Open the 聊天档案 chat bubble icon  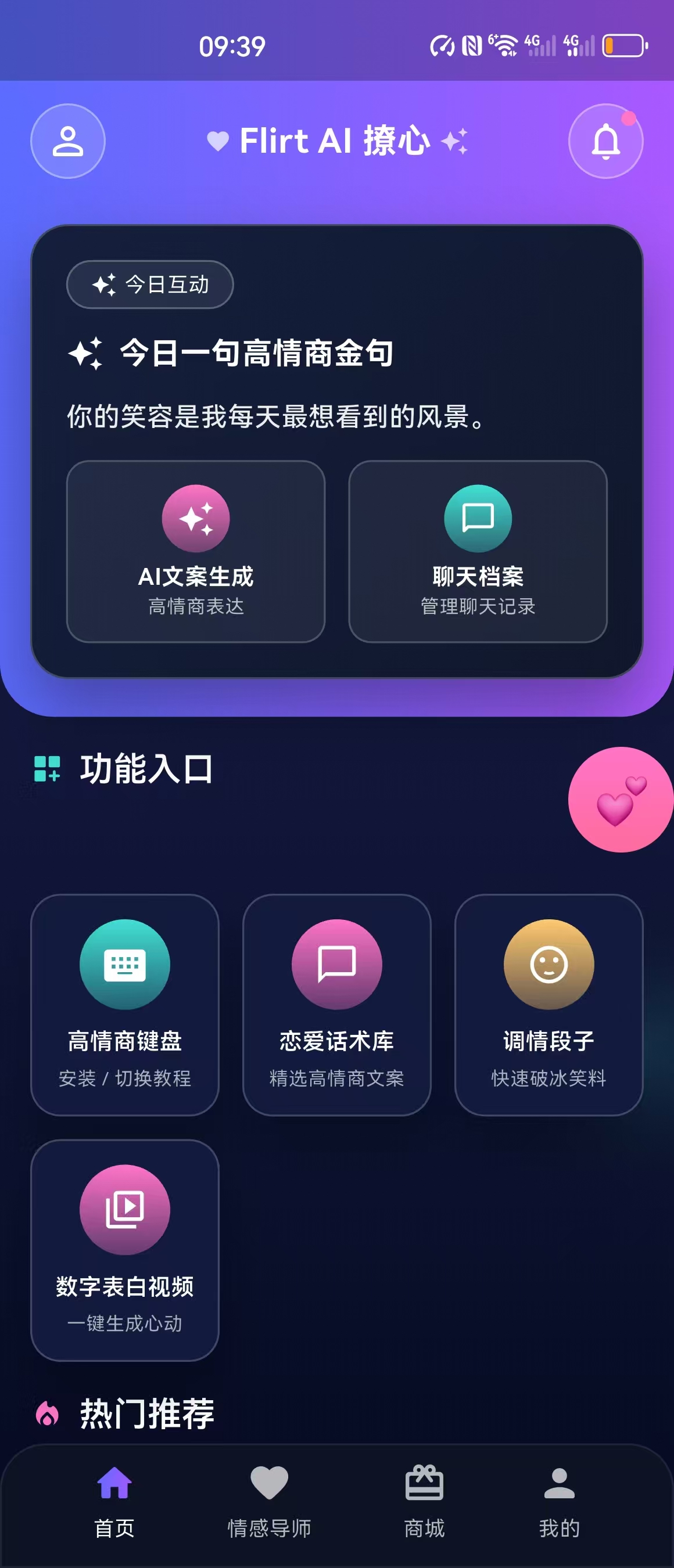pos(478,518)
